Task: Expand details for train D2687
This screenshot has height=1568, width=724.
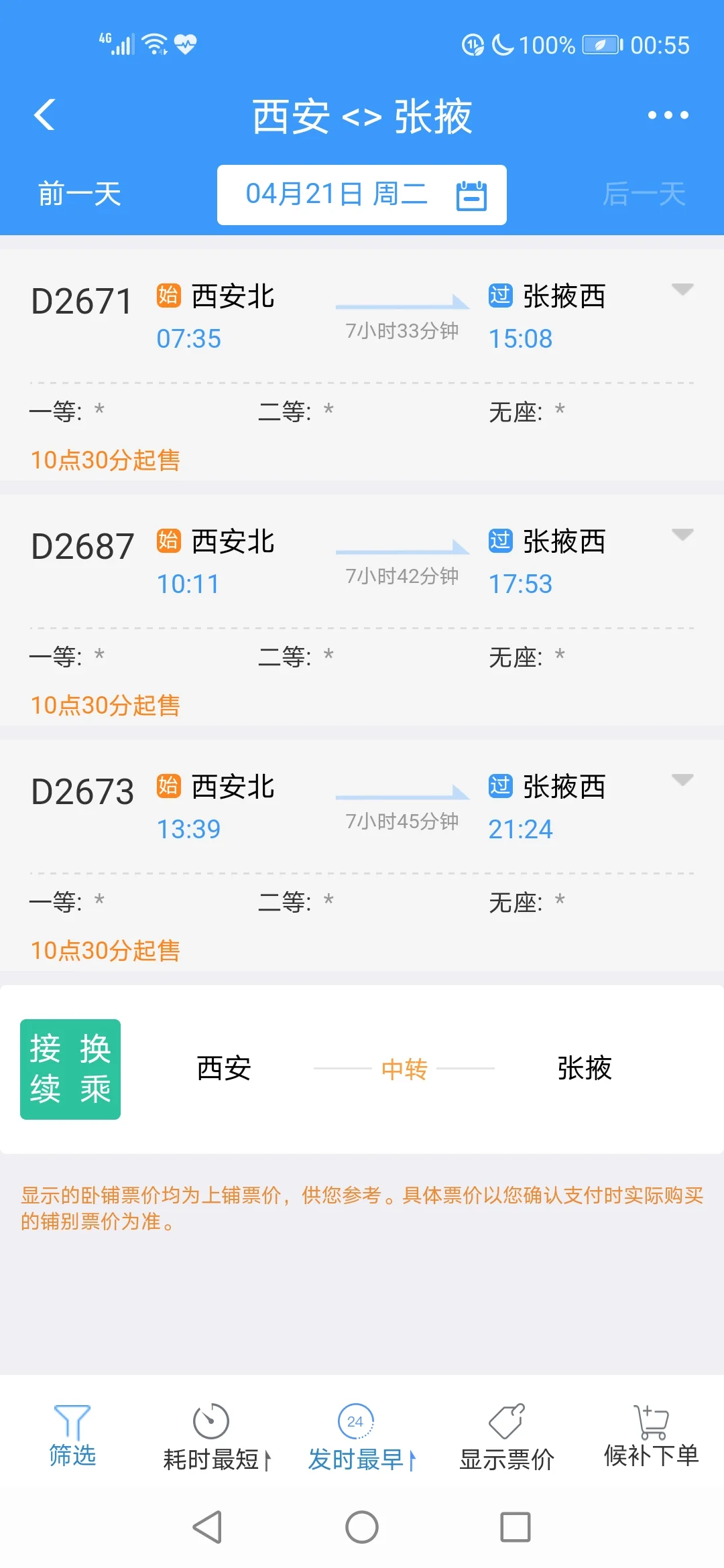Action: click(683, 536)
